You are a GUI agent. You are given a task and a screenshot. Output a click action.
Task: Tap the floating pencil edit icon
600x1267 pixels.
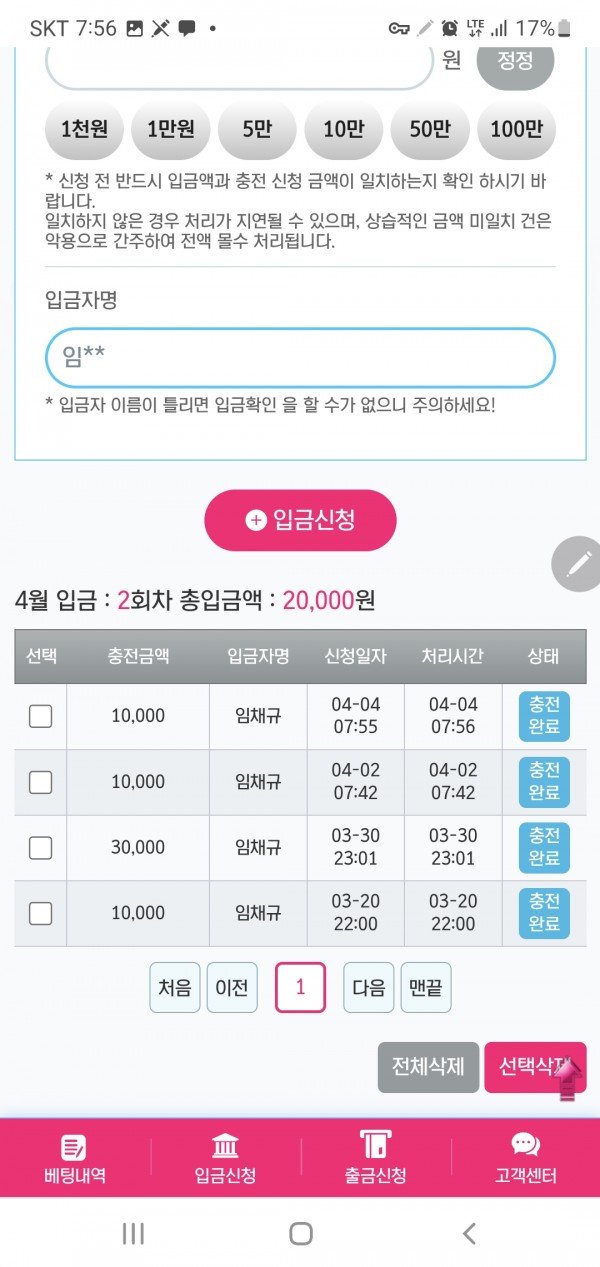click(577, 565)
